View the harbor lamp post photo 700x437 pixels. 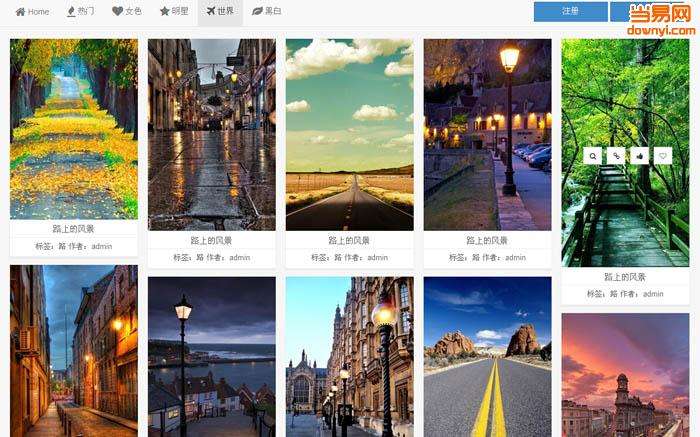[x=211, y=356]
